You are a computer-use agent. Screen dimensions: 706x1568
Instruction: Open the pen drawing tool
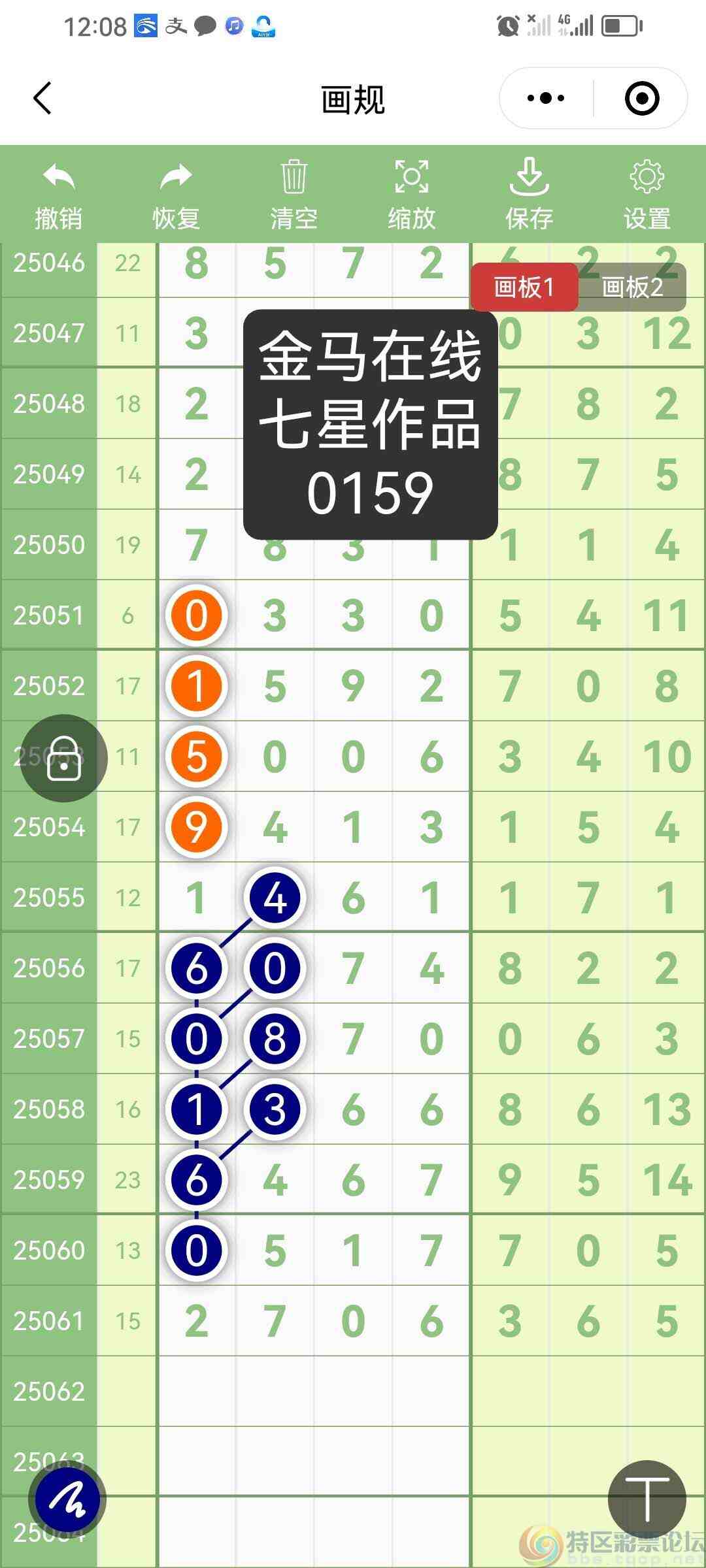pos(67,1499)
